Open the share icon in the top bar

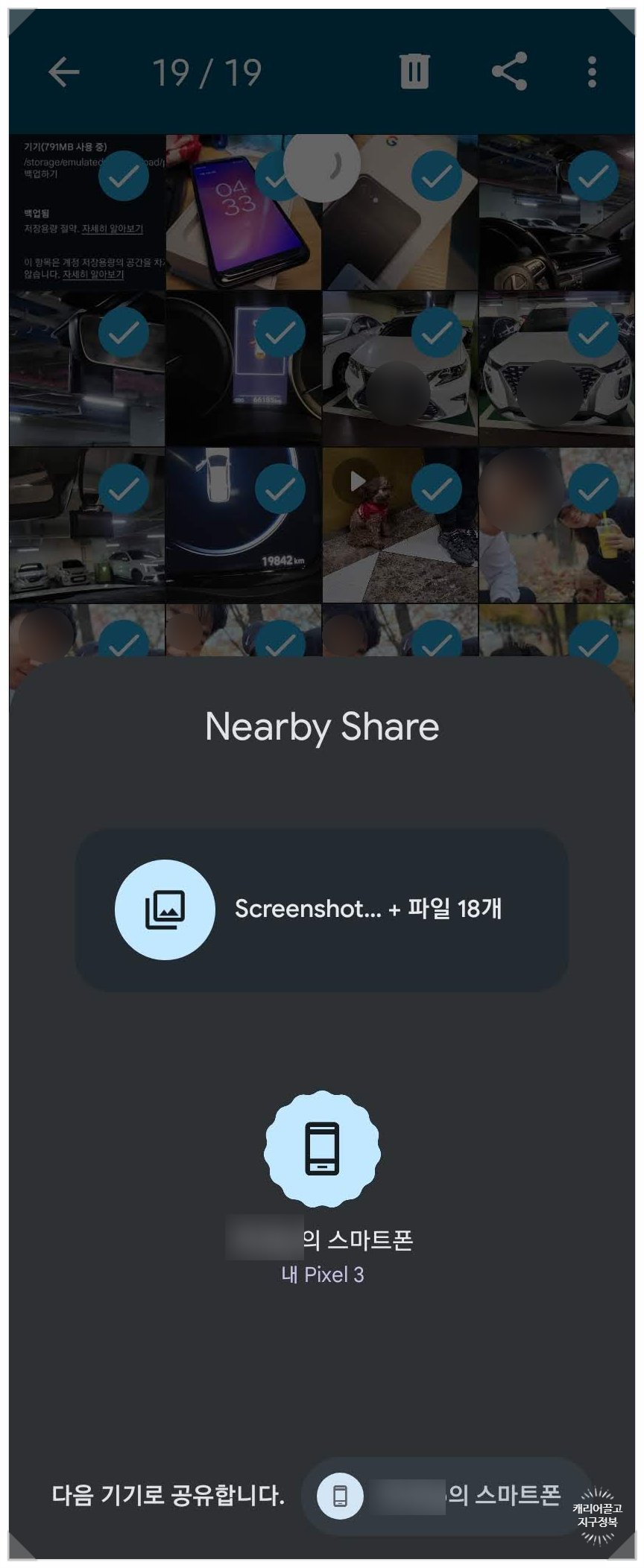click(x=509, y=71)
